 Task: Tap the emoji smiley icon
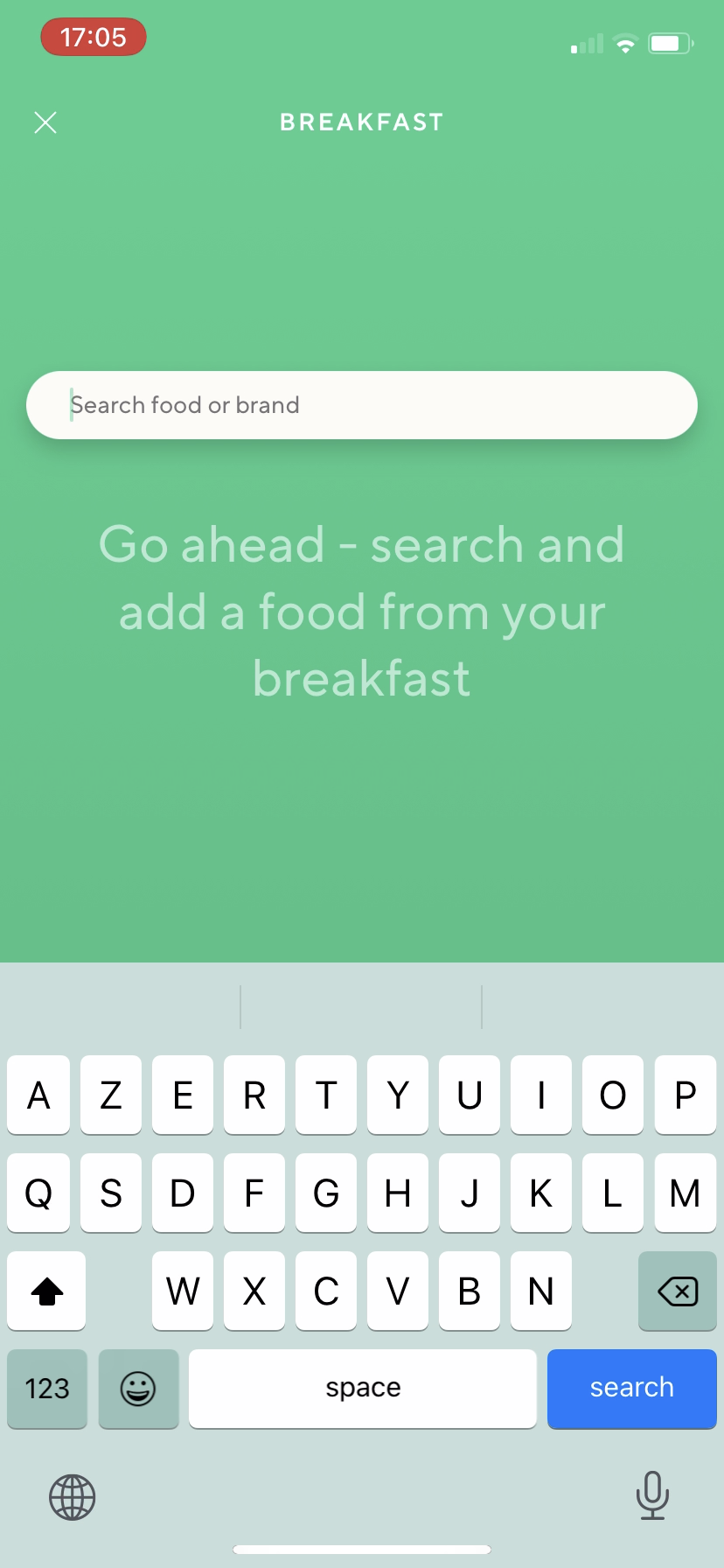138,1389
